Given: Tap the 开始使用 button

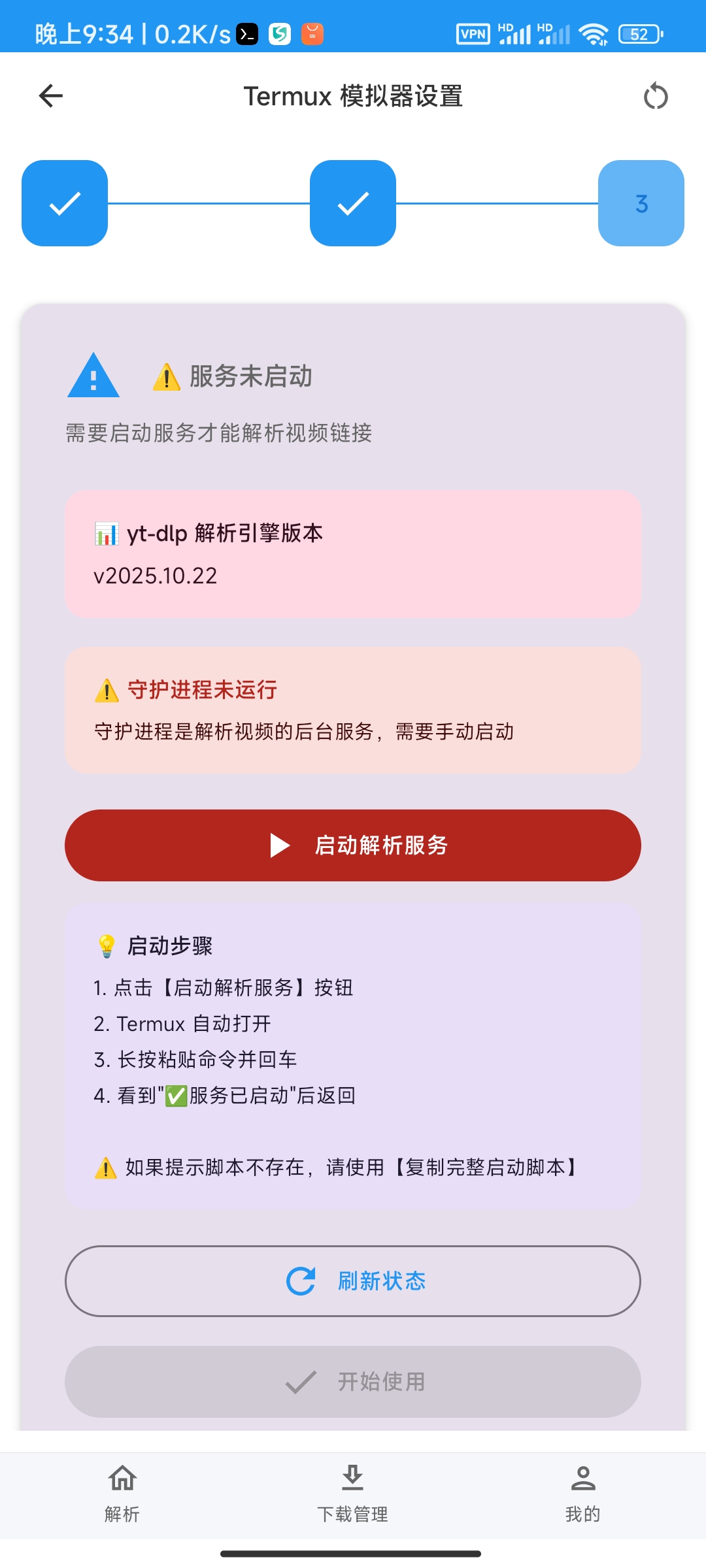Looking at the screenshot, I should (353, 1382).
